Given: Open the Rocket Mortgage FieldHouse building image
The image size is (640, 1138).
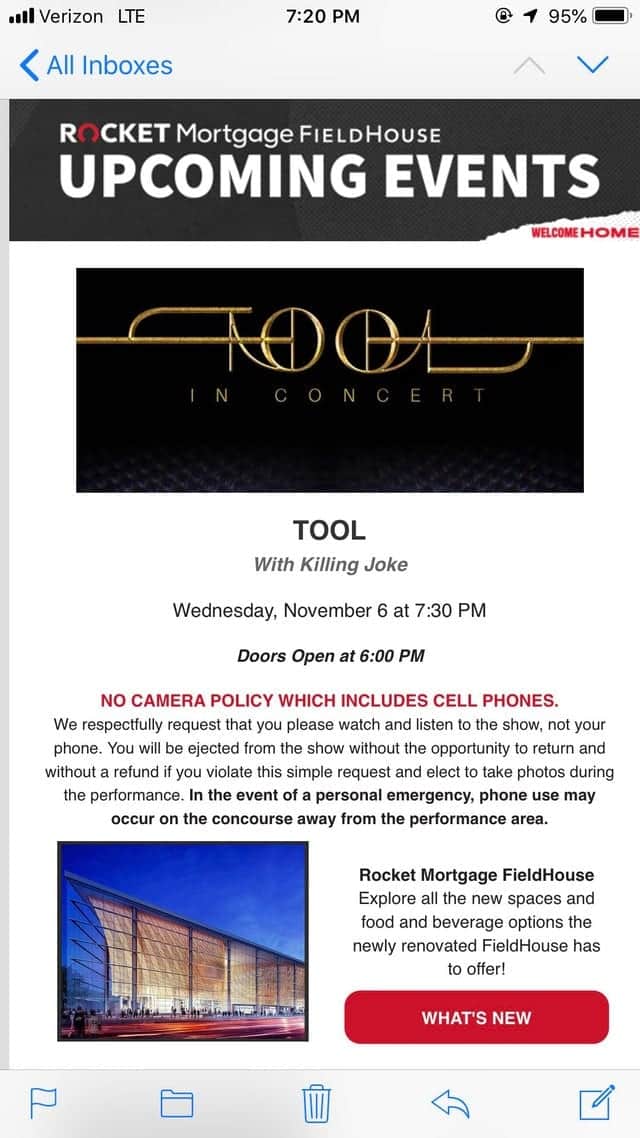Looking at the screenshot, I should click(x=183, y=941).
